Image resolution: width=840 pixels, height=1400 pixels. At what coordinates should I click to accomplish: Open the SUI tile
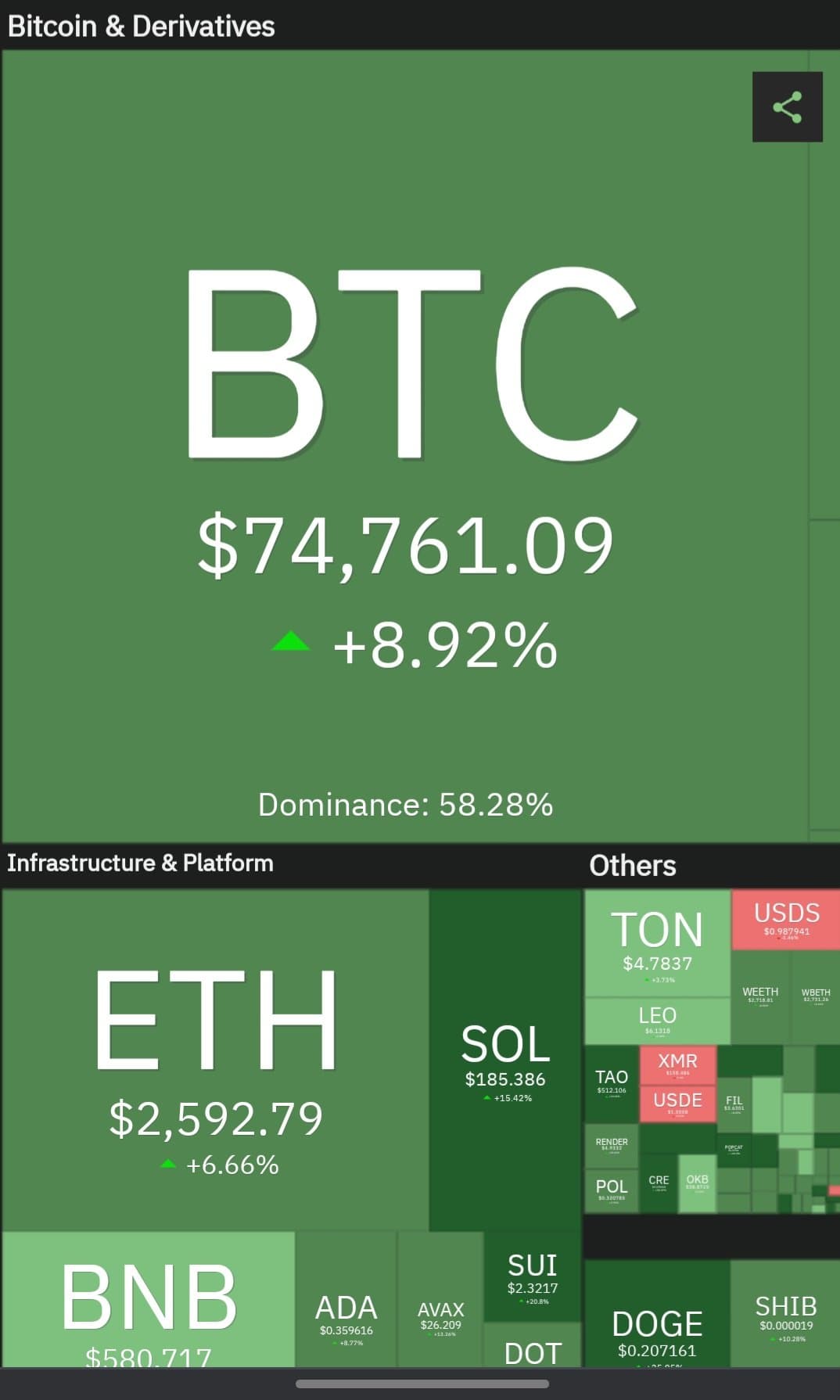(x=533, y=1278)
